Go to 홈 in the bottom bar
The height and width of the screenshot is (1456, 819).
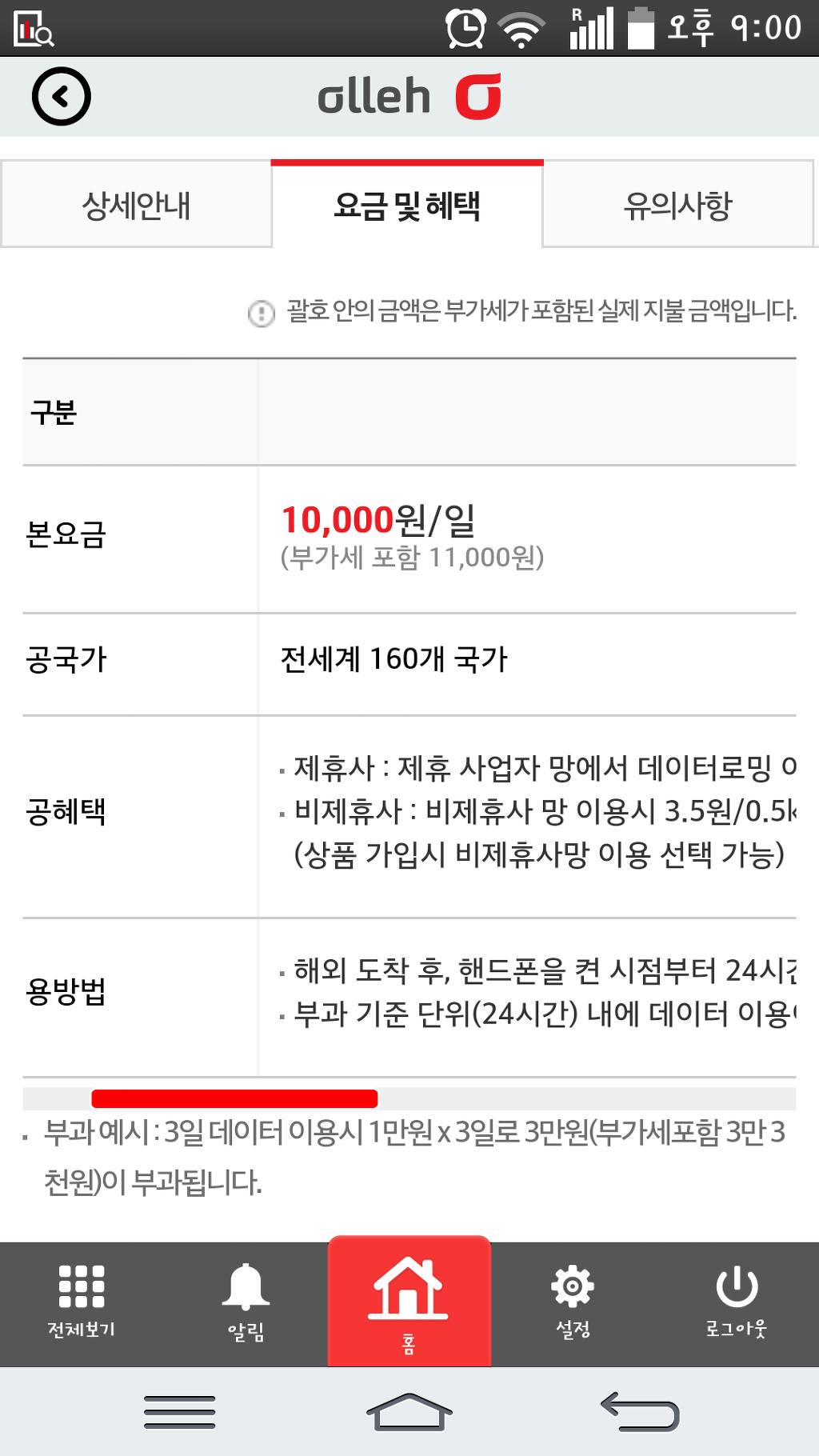pos(409,1302)
